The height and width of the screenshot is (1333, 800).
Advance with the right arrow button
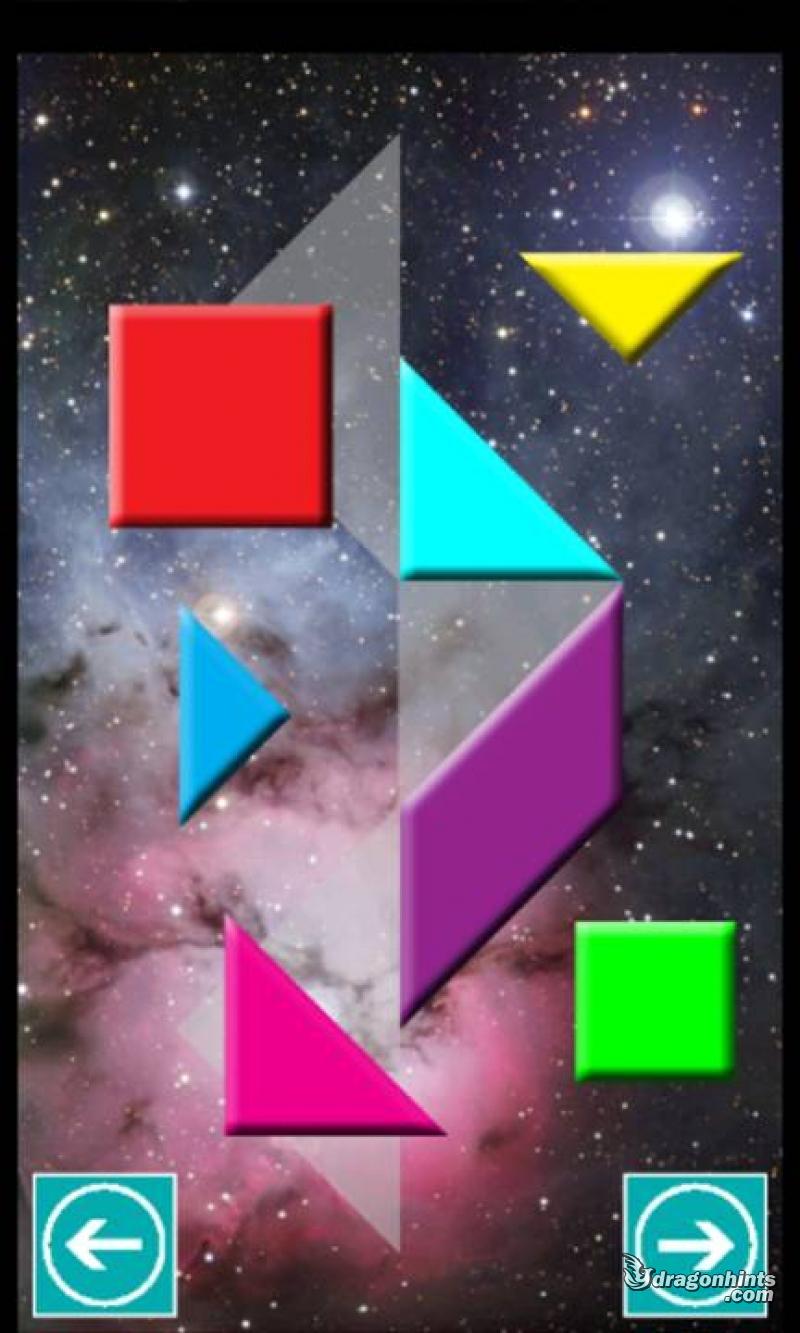pos(696,1245)
